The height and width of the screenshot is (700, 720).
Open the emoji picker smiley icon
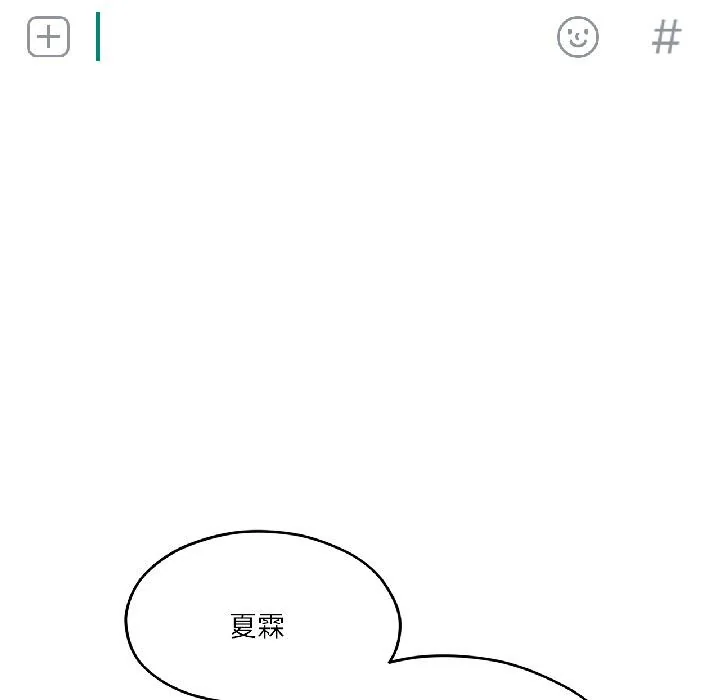(578, 37)
